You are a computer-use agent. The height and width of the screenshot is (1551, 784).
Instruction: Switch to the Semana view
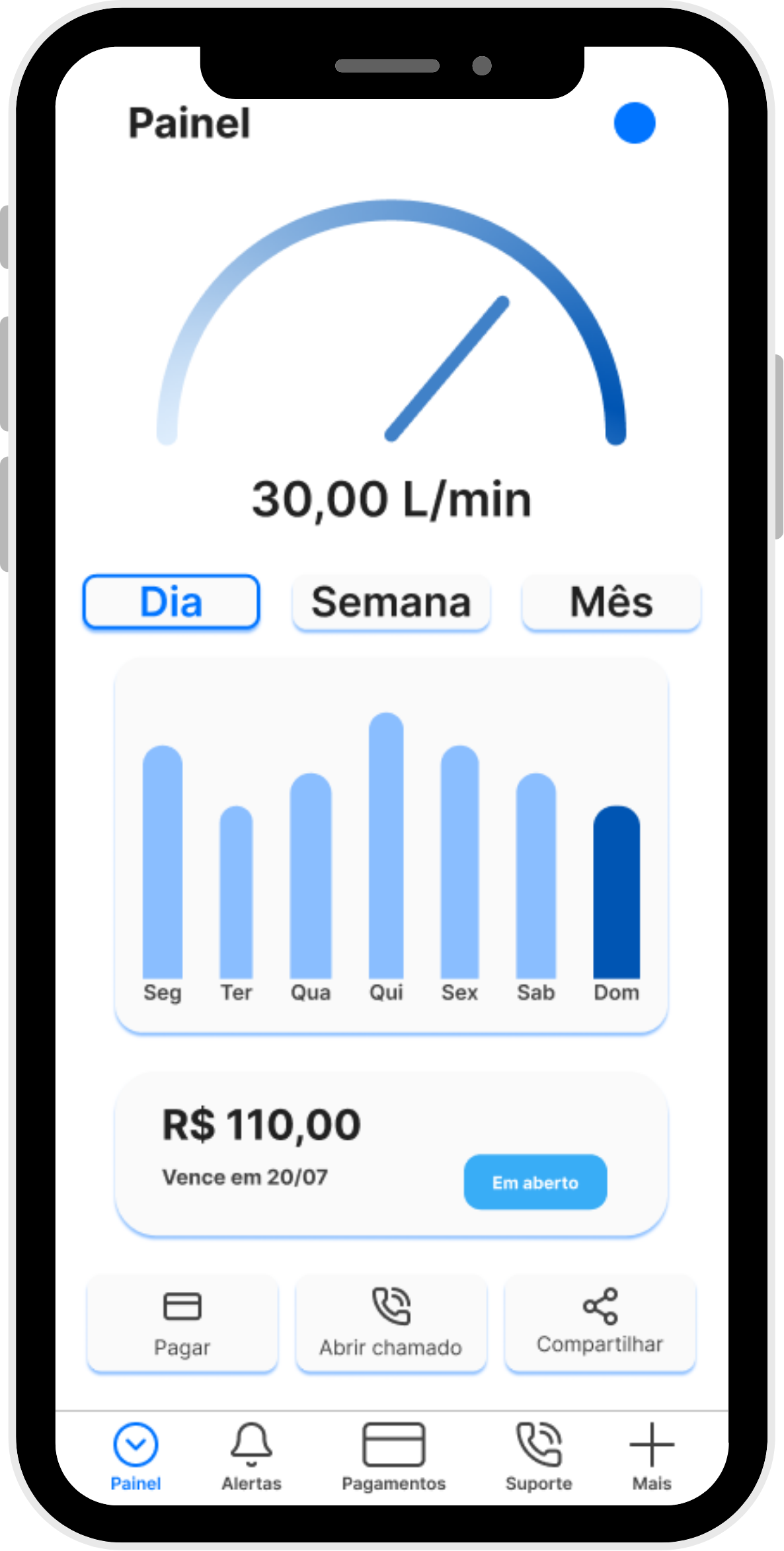pyautogui.click(x=391, y=602)
